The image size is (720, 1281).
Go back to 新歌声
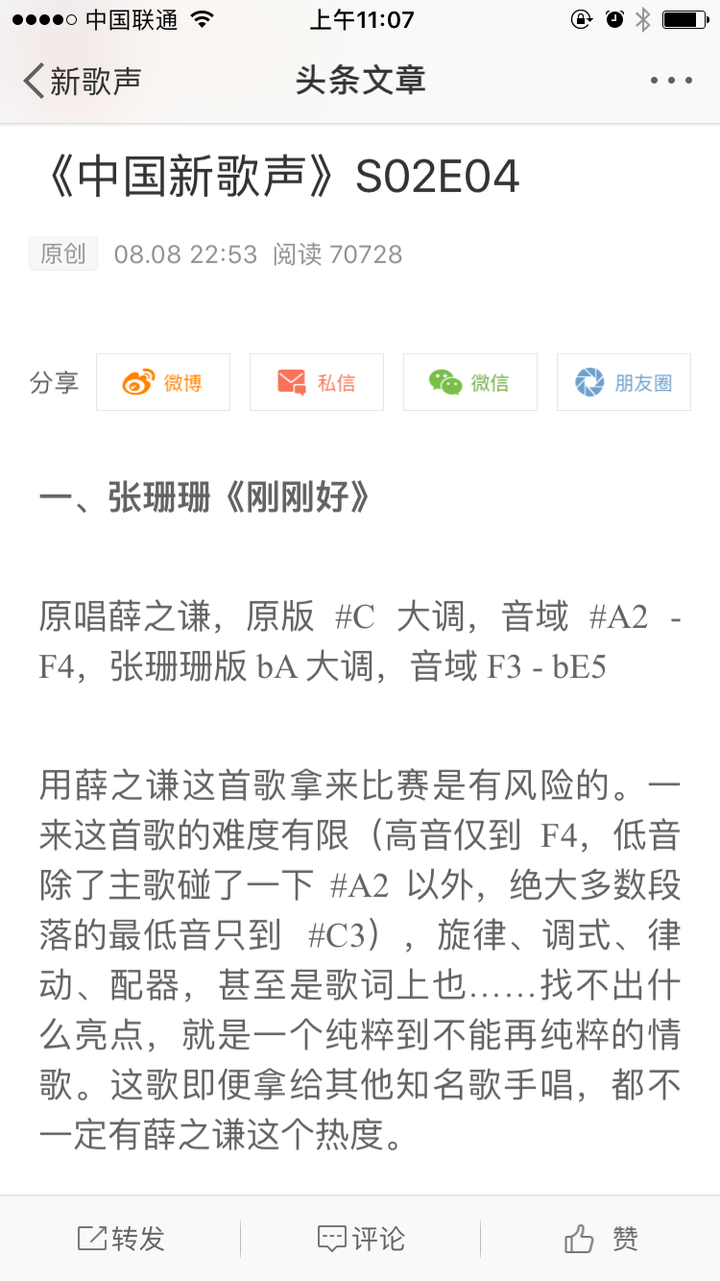pyautogui.click(x=82, y=81)
